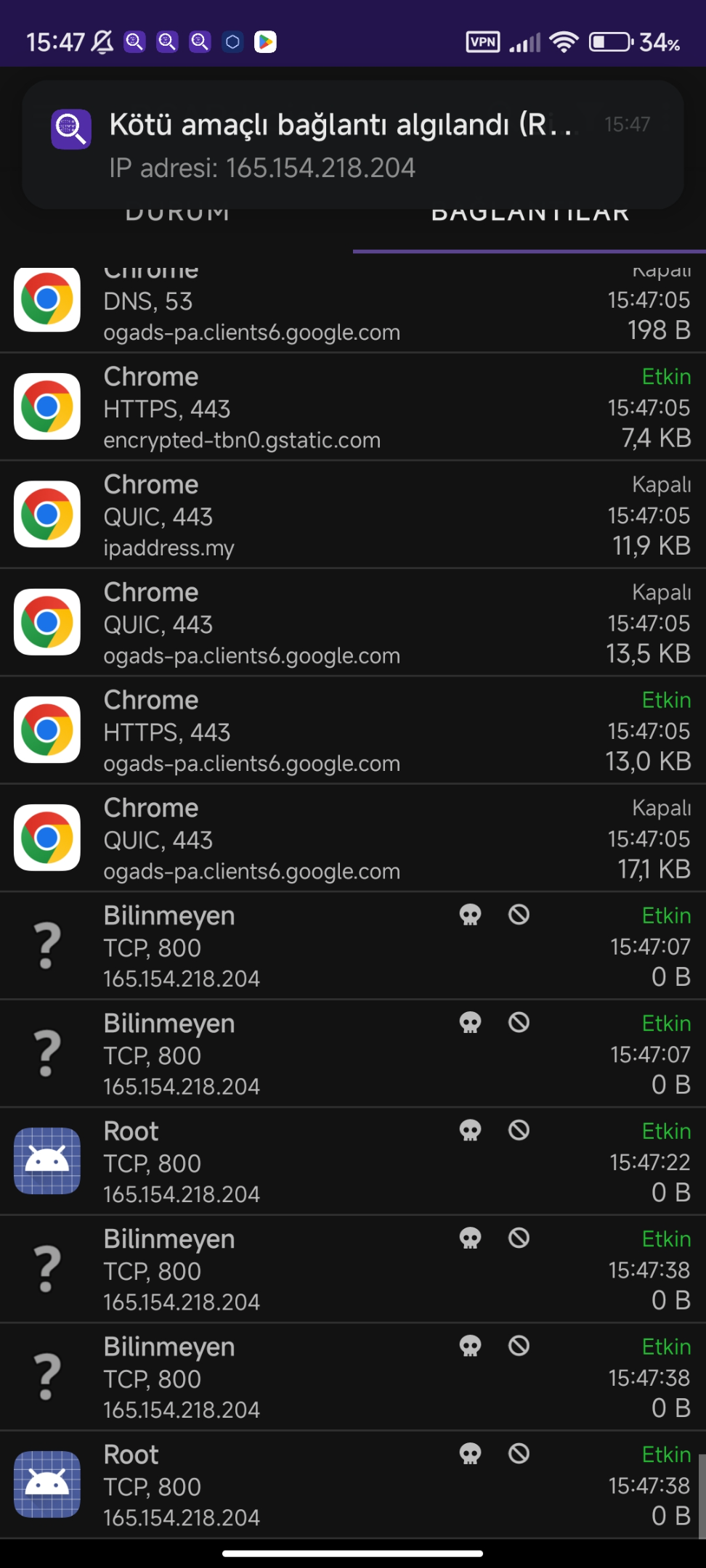This screenshot has width=706, height=1568.
Task: Open the encrypted-tbn0.gstatic.com connection
Action: pos(353,407)
